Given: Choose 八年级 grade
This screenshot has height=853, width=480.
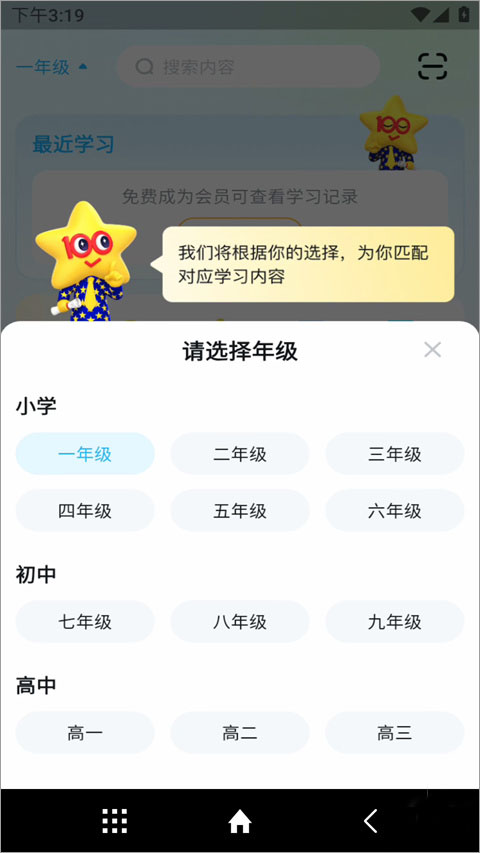Looking at the screenshot, I should point(240,621).
